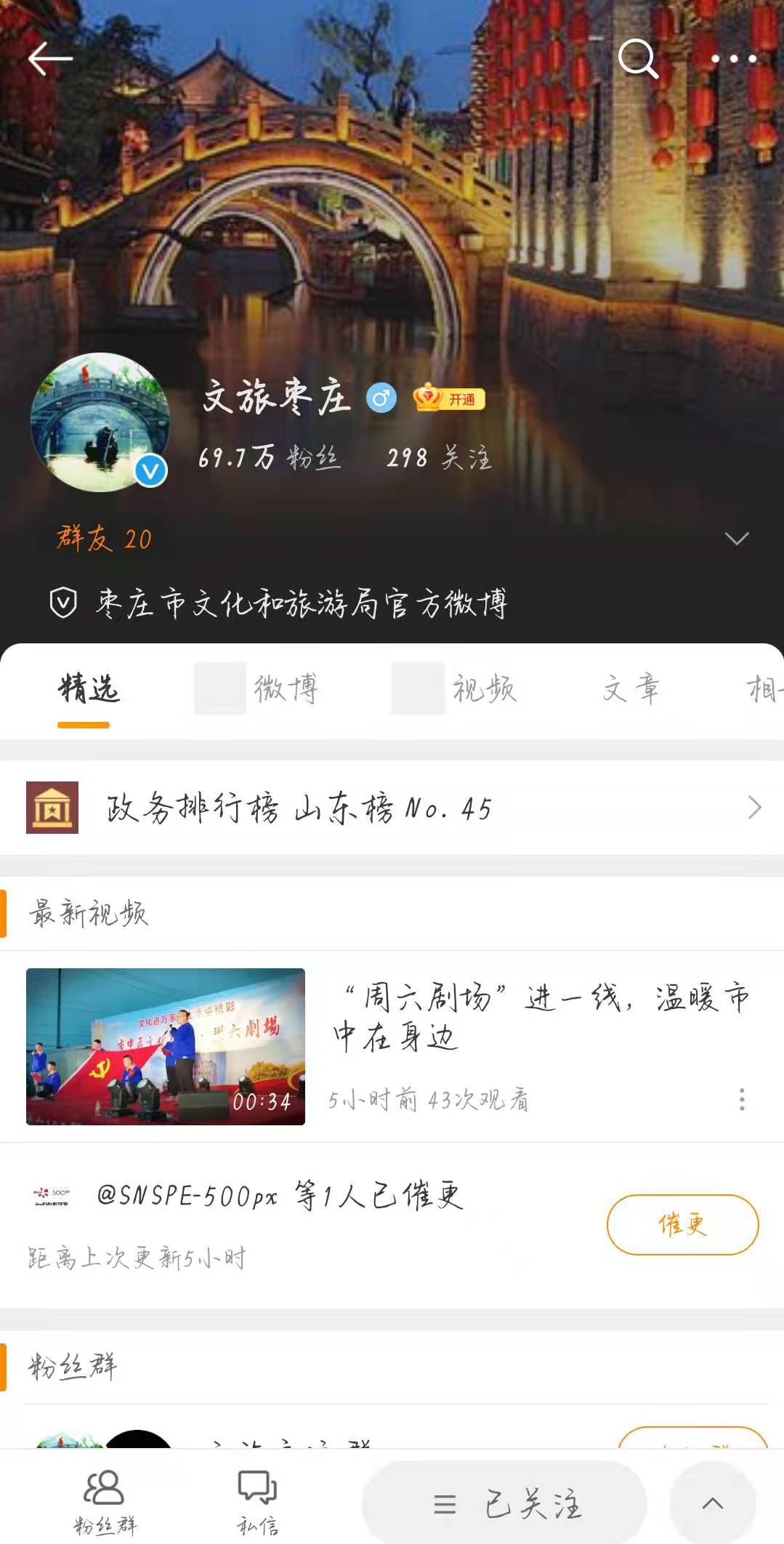Screen dimensions: 784x1544
Task: Select the 精选 tab
Action: (x=89, y=688)
